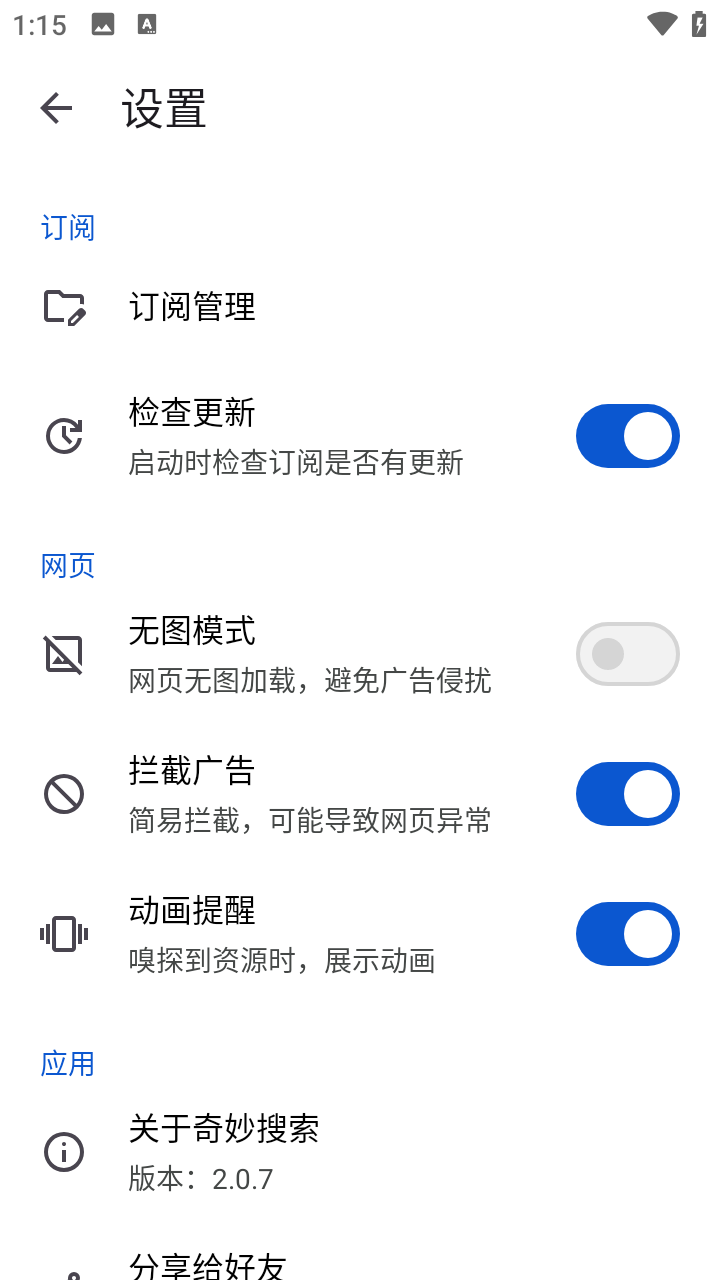
Task: Click the info icon beside 关于奇妙搜索
Action: (x=64, y=1152)
